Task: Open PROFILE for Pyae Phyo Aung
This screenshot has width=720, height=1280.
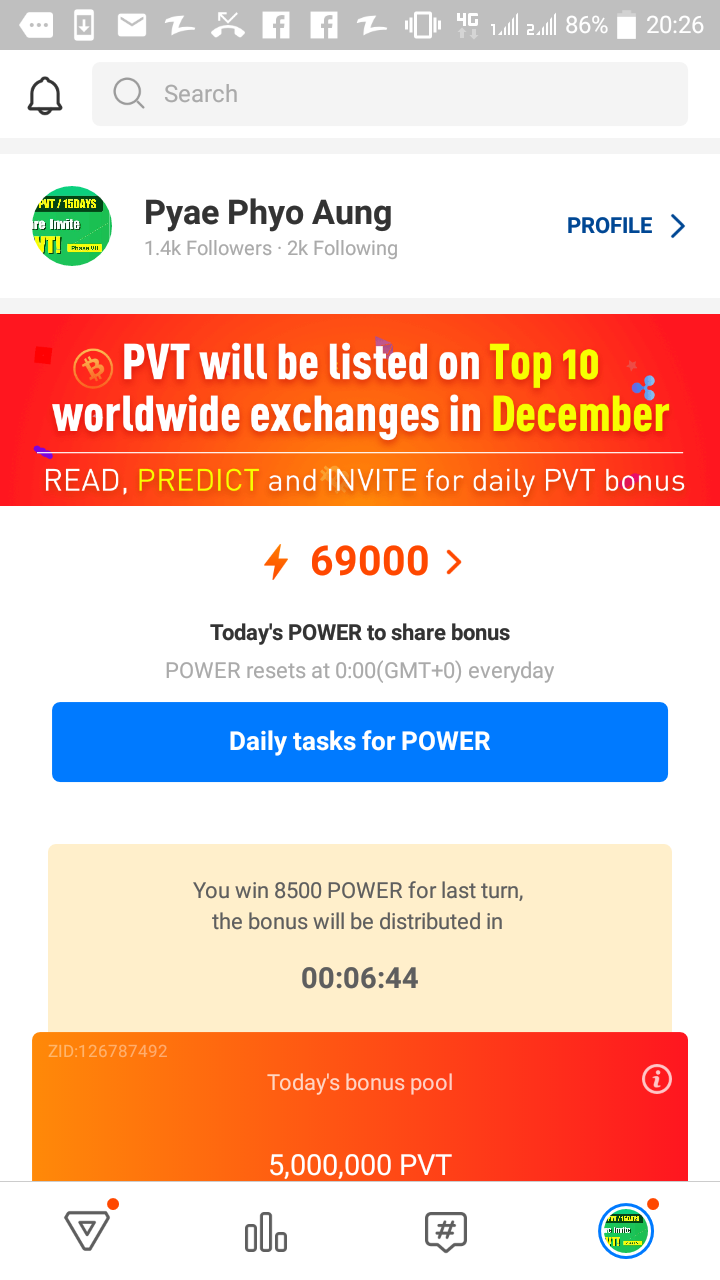Action: [x=626, y=226]
